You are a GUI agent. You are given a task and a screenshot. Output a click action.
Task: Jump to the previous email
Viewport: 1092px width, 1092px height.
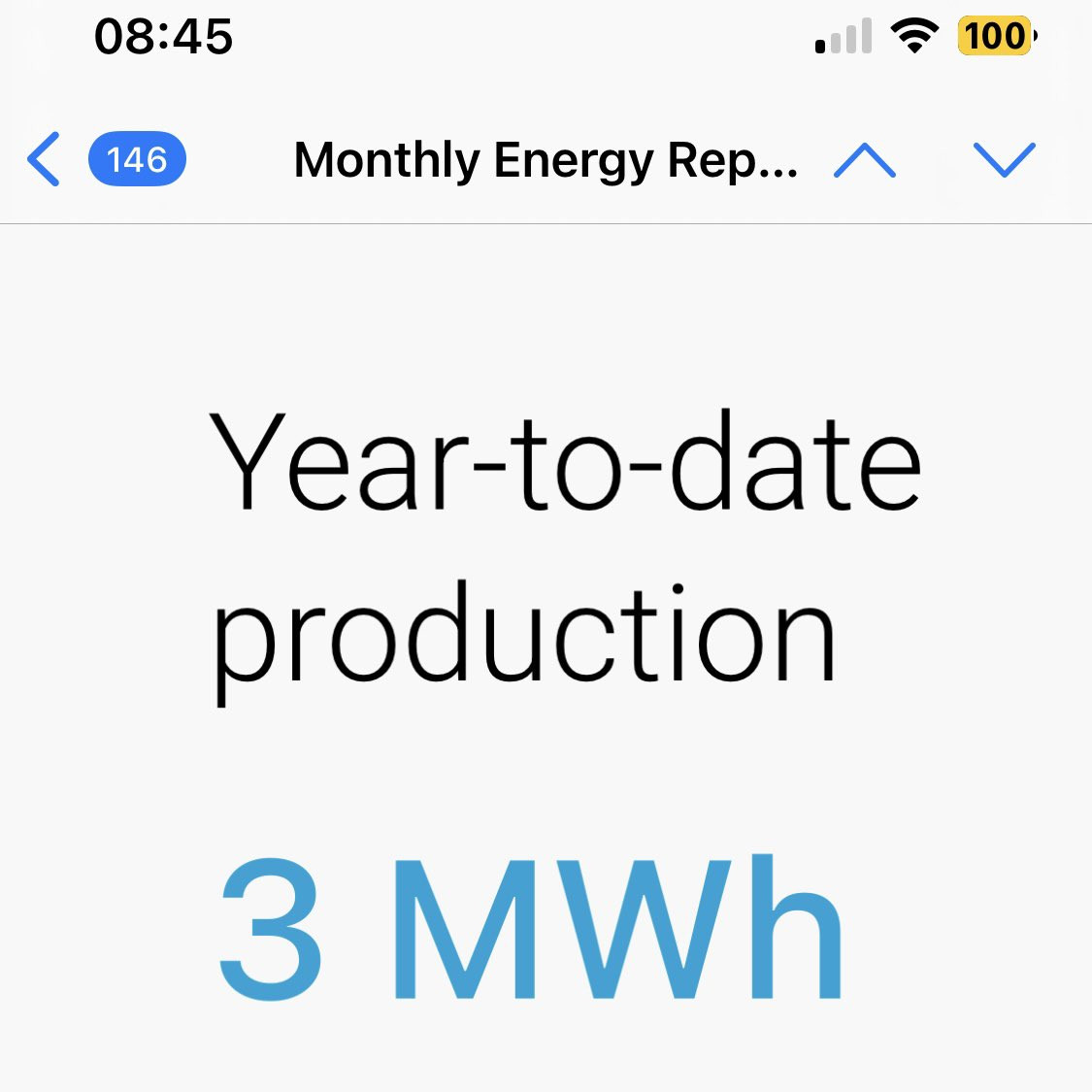click(x=864, y=160)
